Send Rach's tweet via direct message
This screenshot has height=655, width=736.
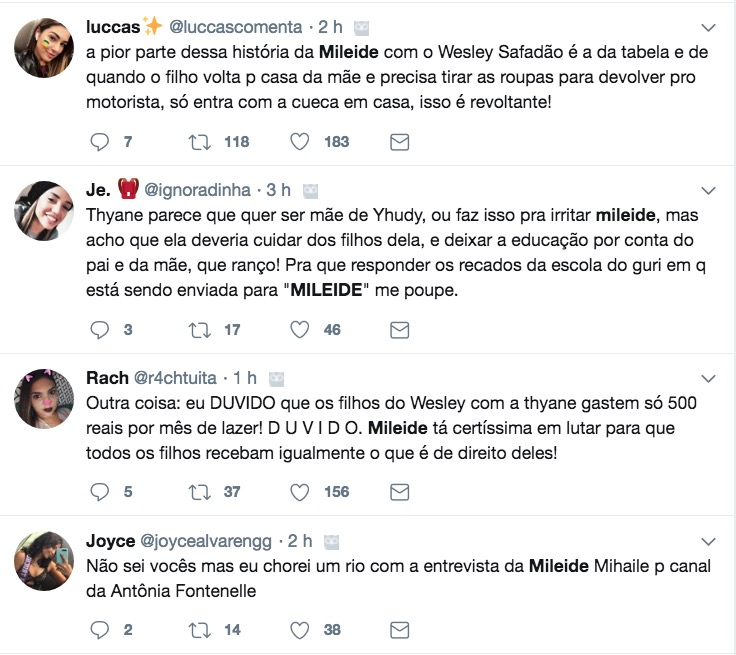click(399, 492)
